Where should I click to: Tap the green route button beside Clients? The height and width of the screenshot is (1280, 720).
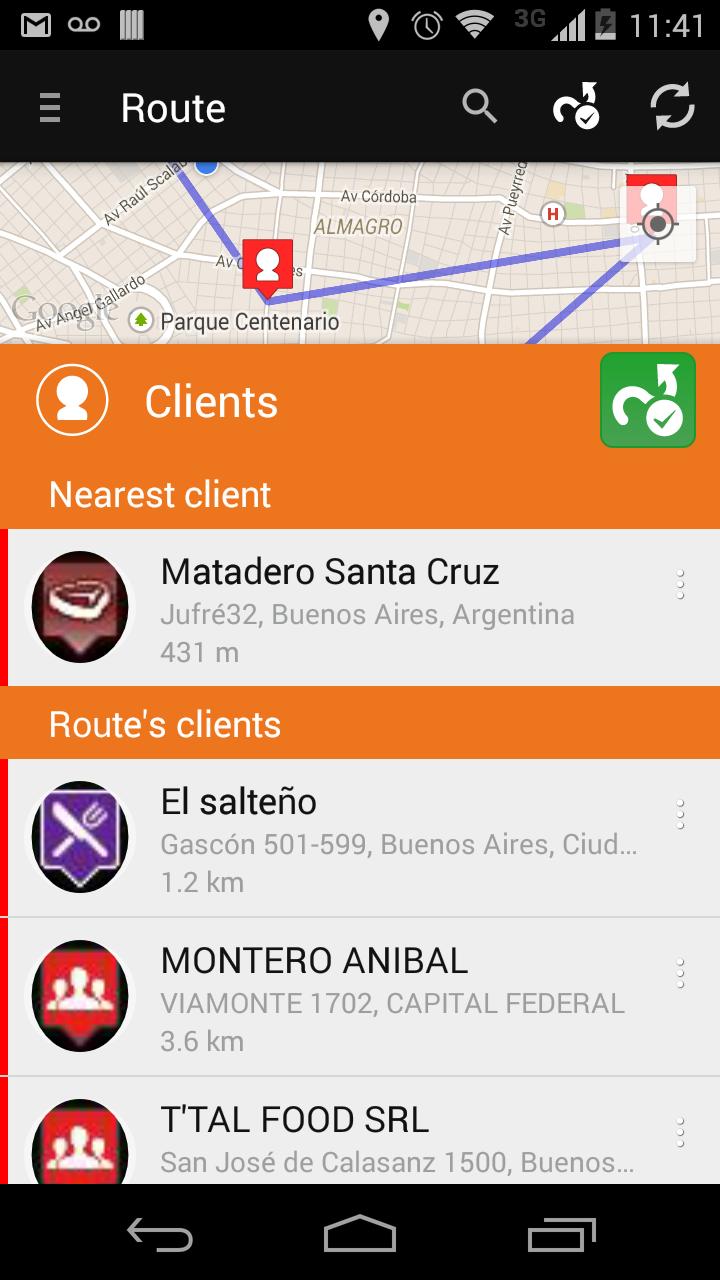647,400
